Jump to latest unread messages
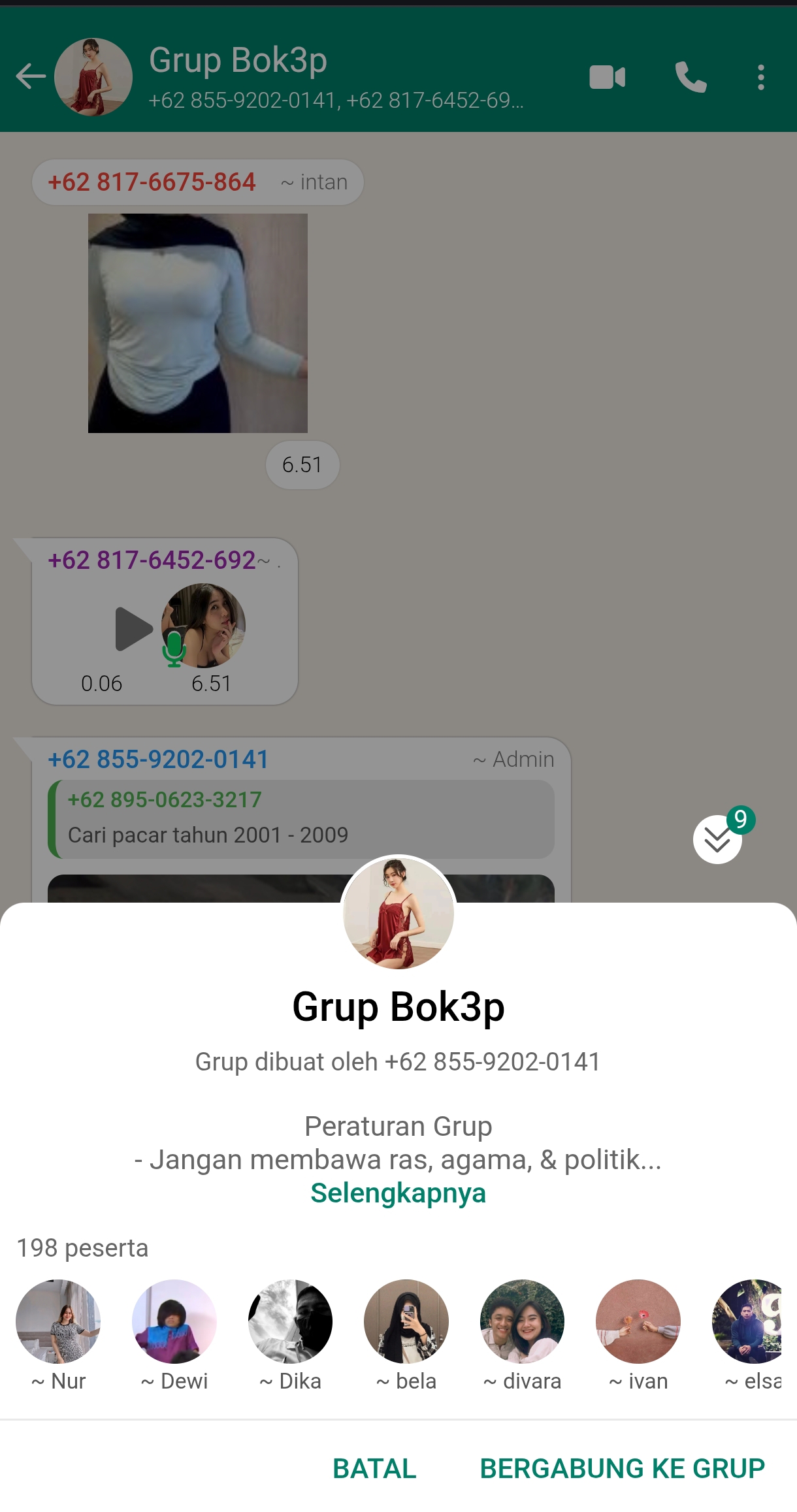Screen dimensions: 797x1512 coord(717,840)
